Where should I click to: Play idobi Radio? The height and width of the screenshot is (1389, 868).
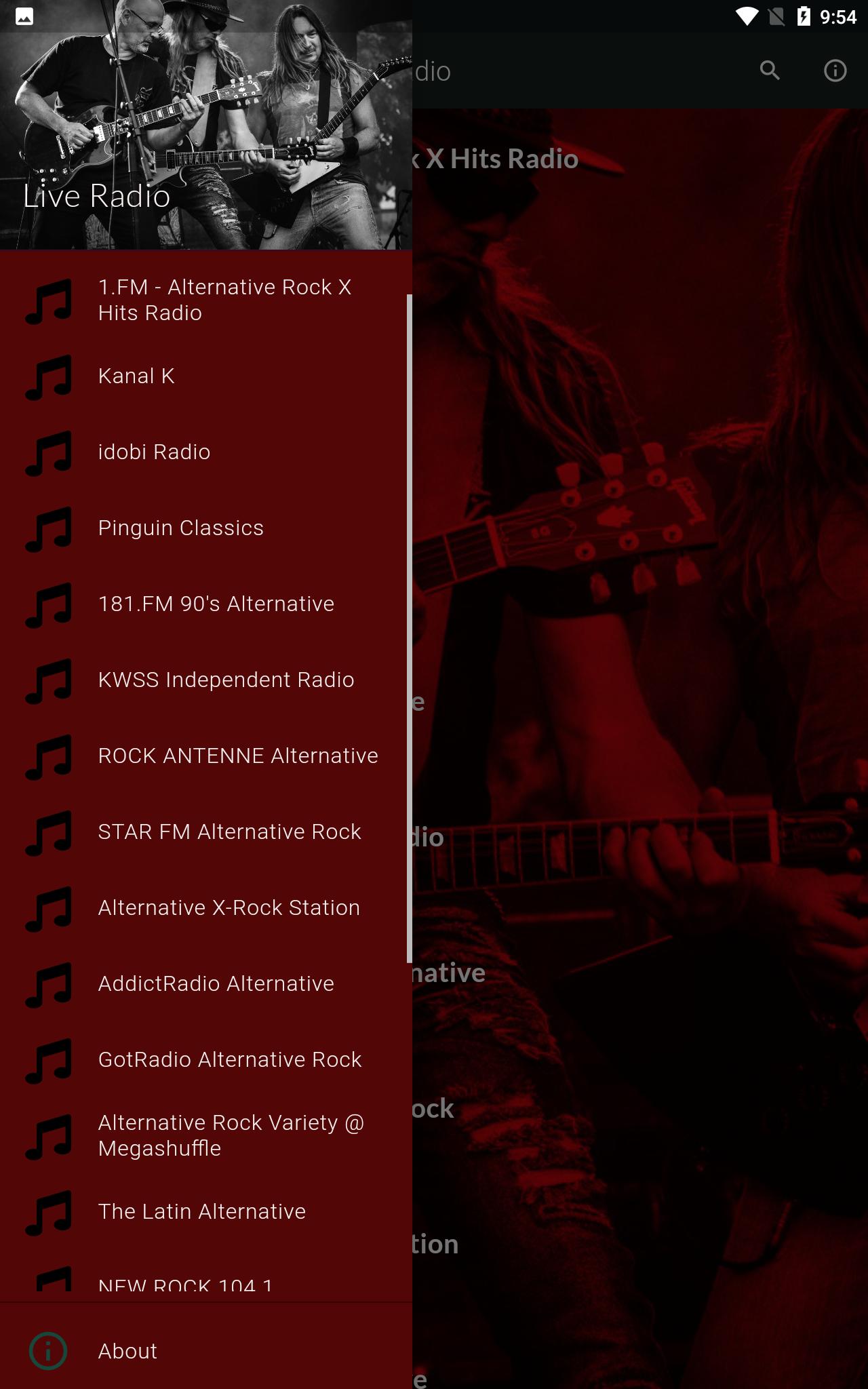(206, 452)
